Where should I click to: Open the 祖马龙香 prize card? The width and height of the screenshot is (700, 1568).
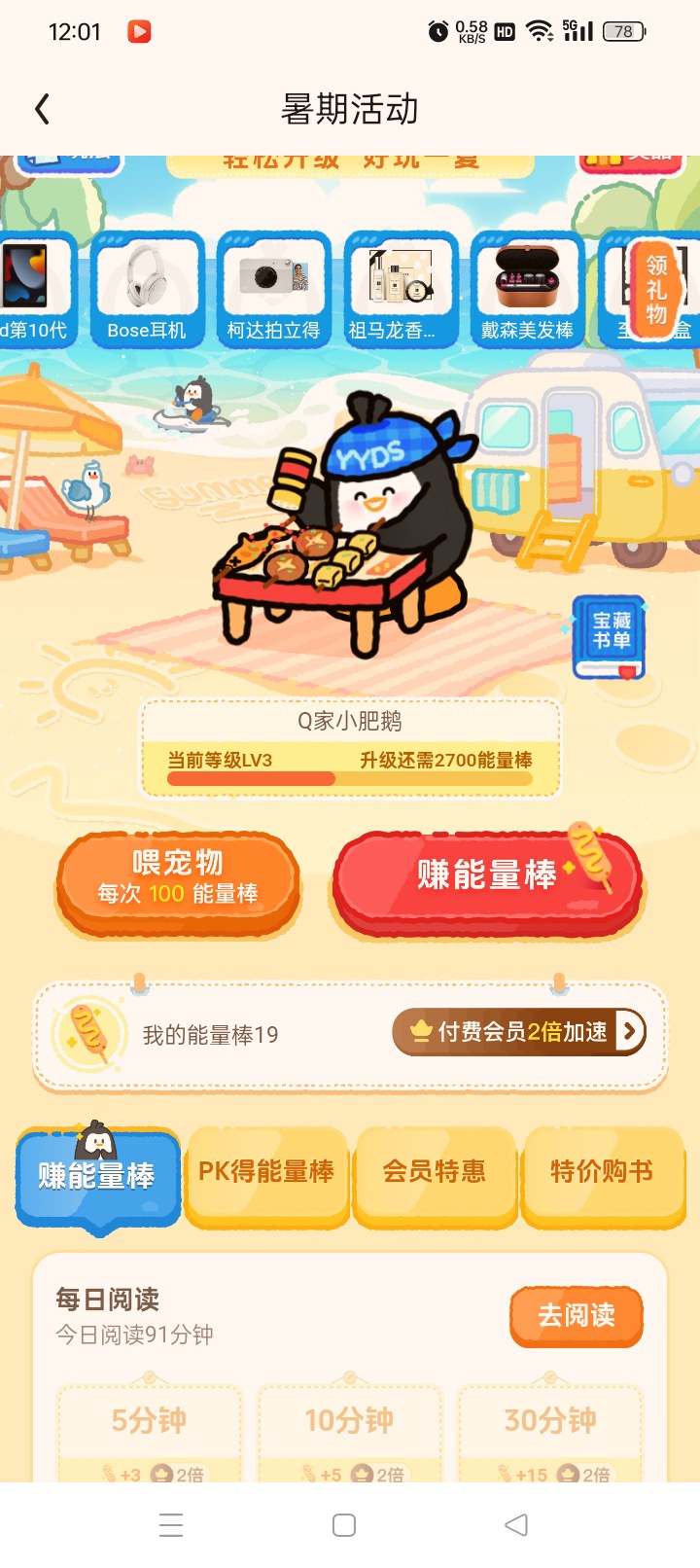pos(401,289)
